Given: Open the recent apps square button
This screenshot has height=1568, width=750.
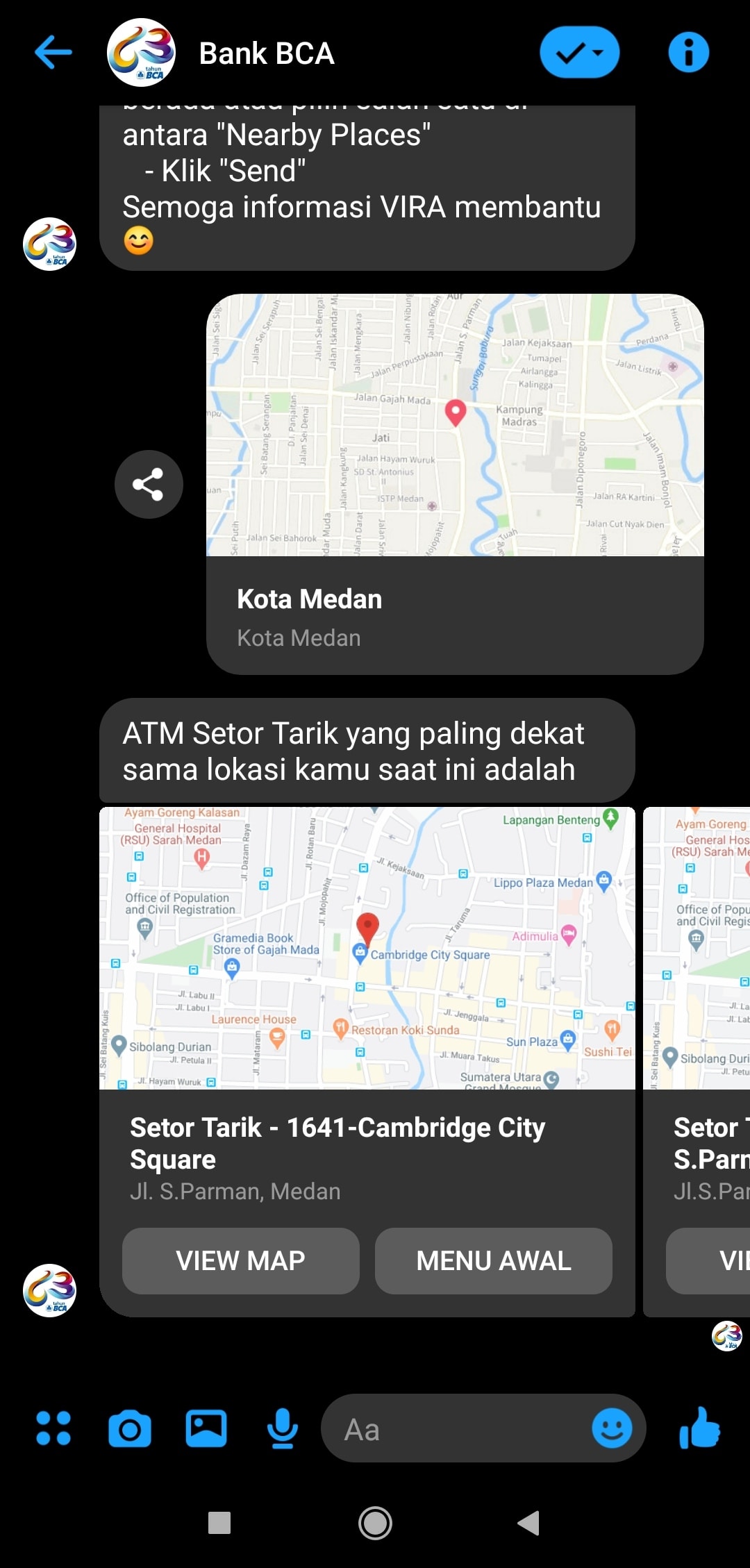Looking at the screenshot, I should (219, 1523).
